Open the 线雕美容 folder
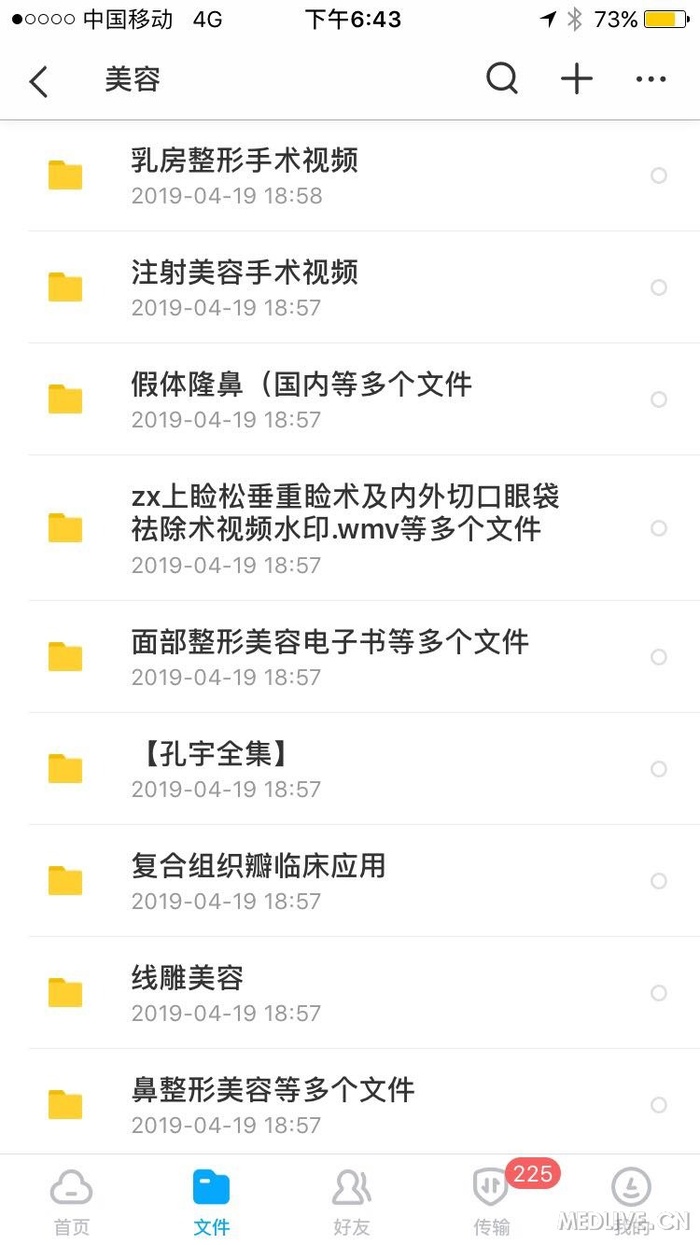This screenshot has width=700, height=1245. tap(188, 992)
